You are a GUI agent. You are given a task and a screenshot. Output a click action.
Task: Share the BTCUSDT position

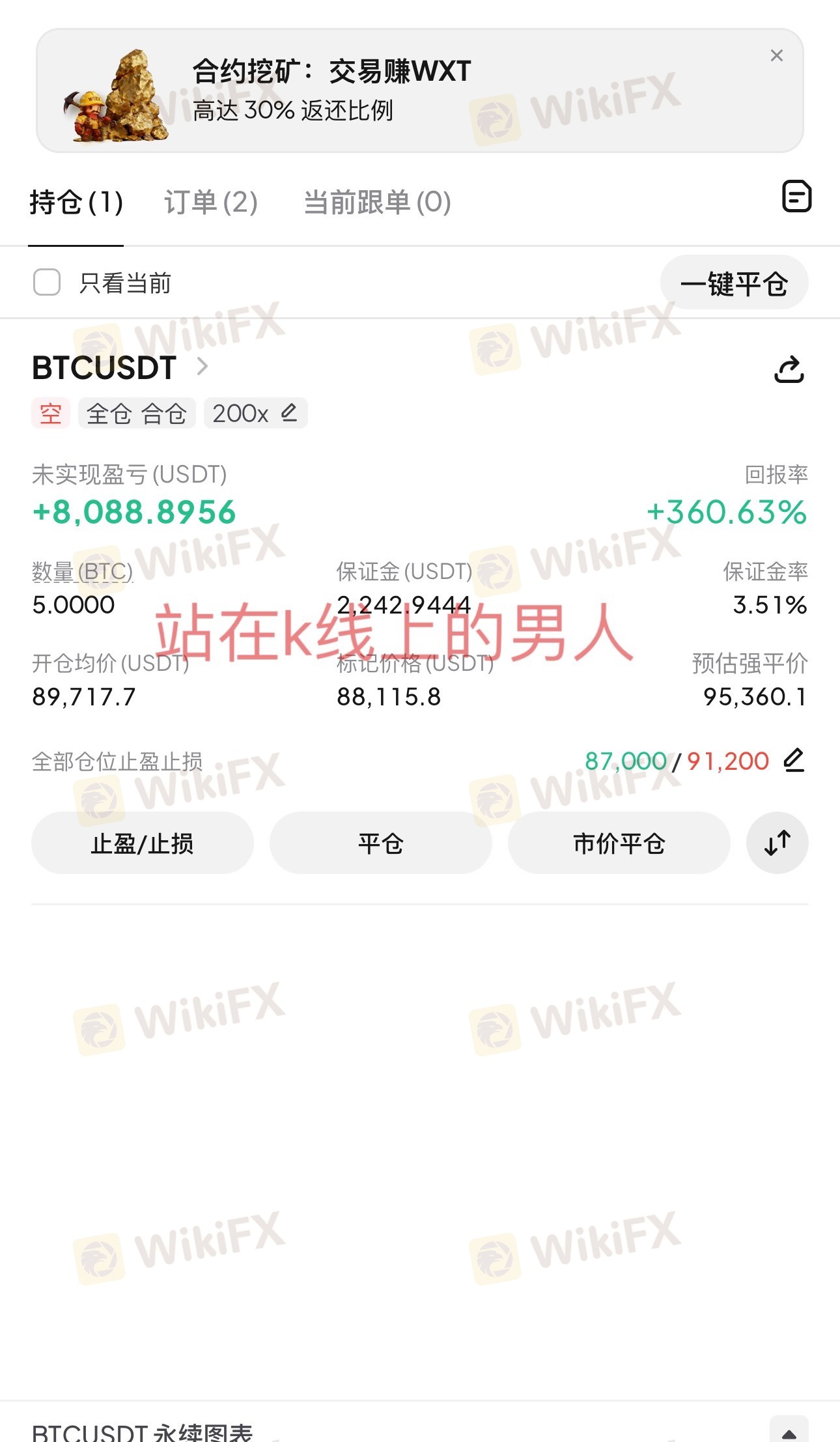[x=789, y=369]
